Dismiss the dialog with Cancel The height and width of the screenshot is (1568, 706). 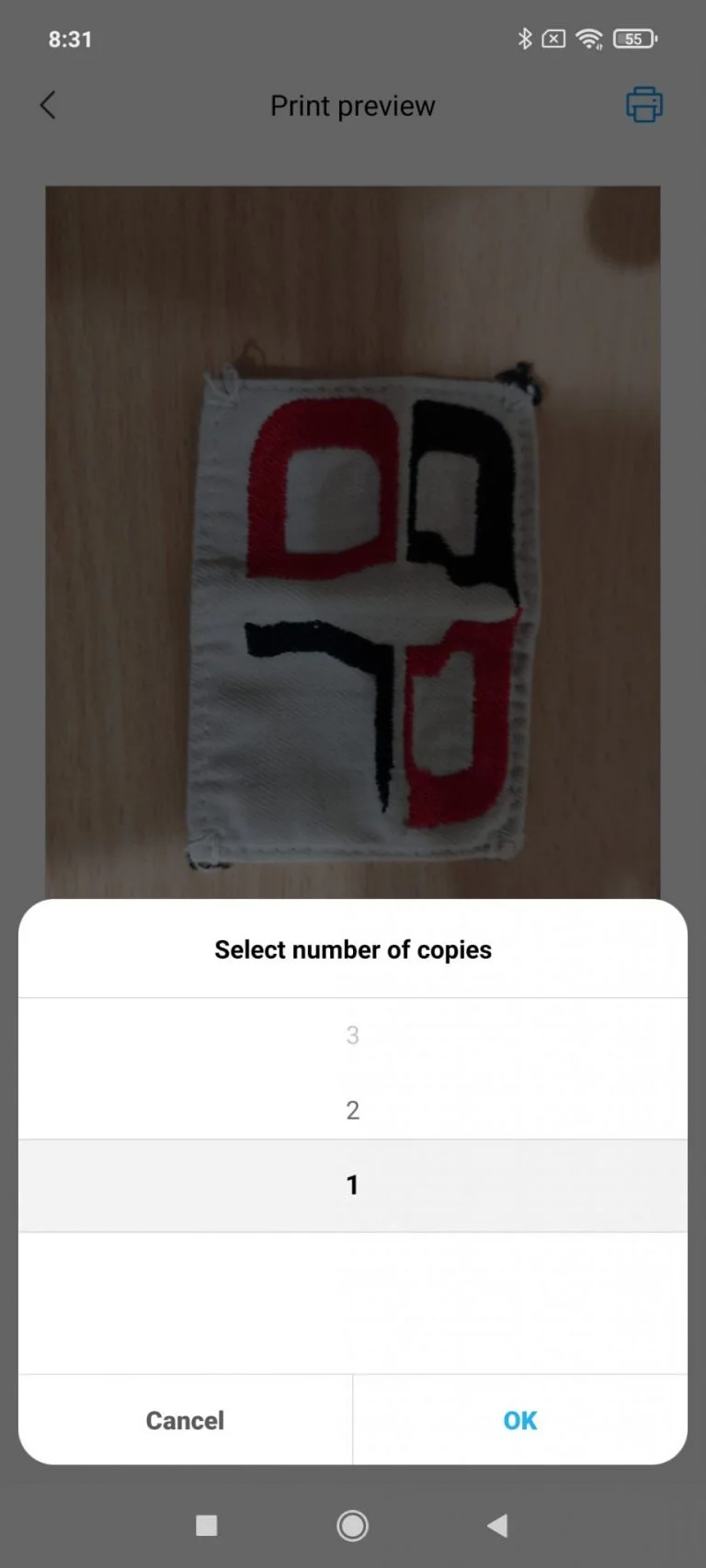click(184, 1420)
